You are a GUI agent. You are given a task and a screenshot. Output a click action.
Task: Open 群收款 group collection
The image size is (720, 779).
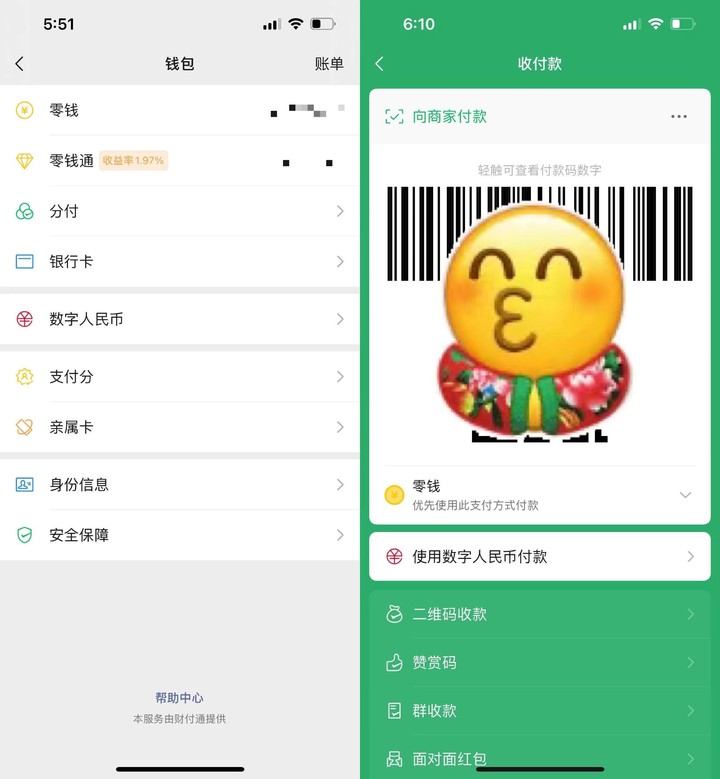[540, 711]
